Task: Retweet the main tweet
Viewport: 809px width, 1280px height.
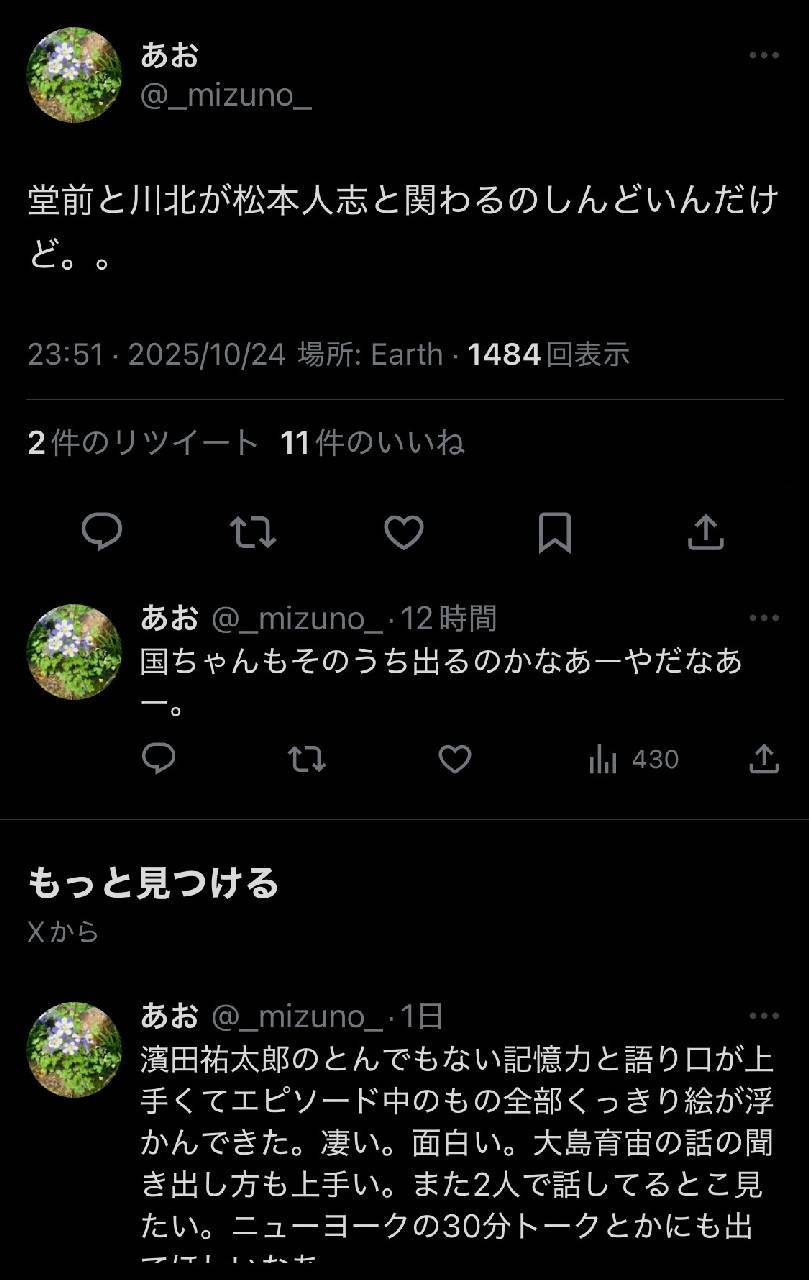Action: (x=253, y=533)
